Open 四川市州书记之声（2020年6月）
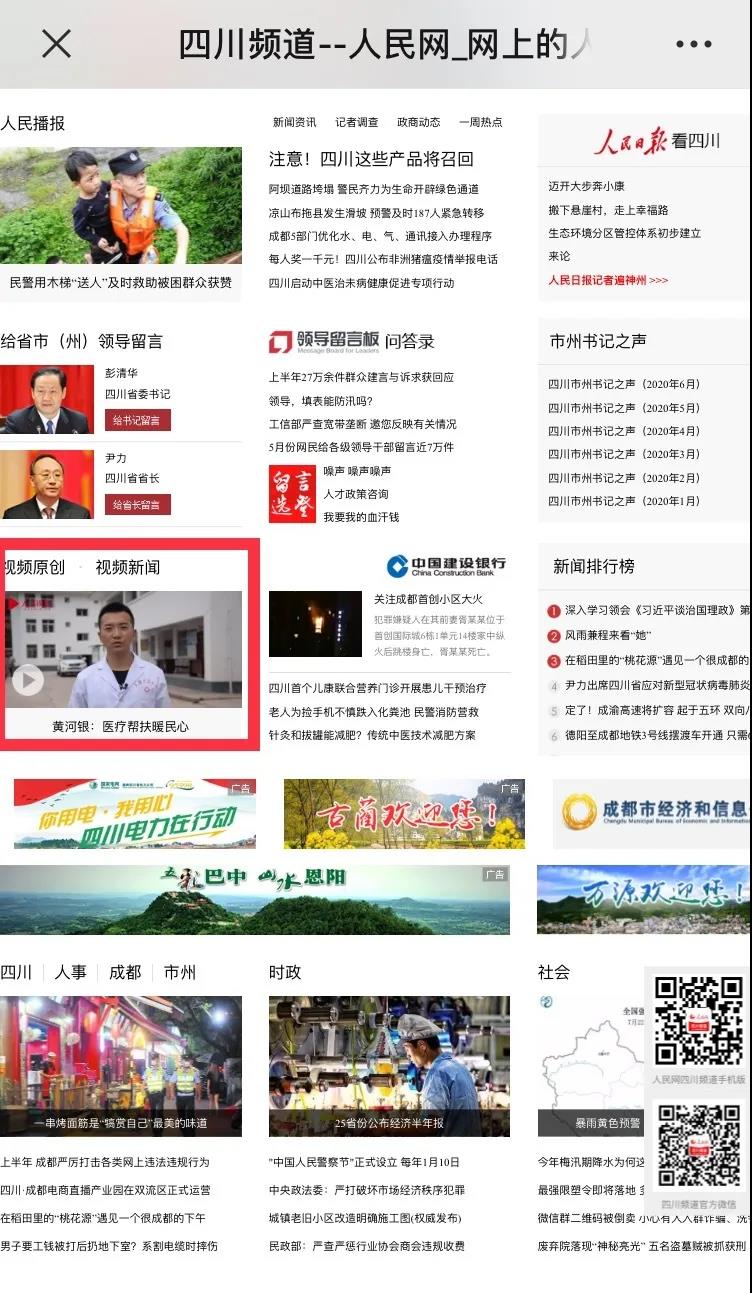The width and height of the screenshot is (752, 1293). click(624, 384)
